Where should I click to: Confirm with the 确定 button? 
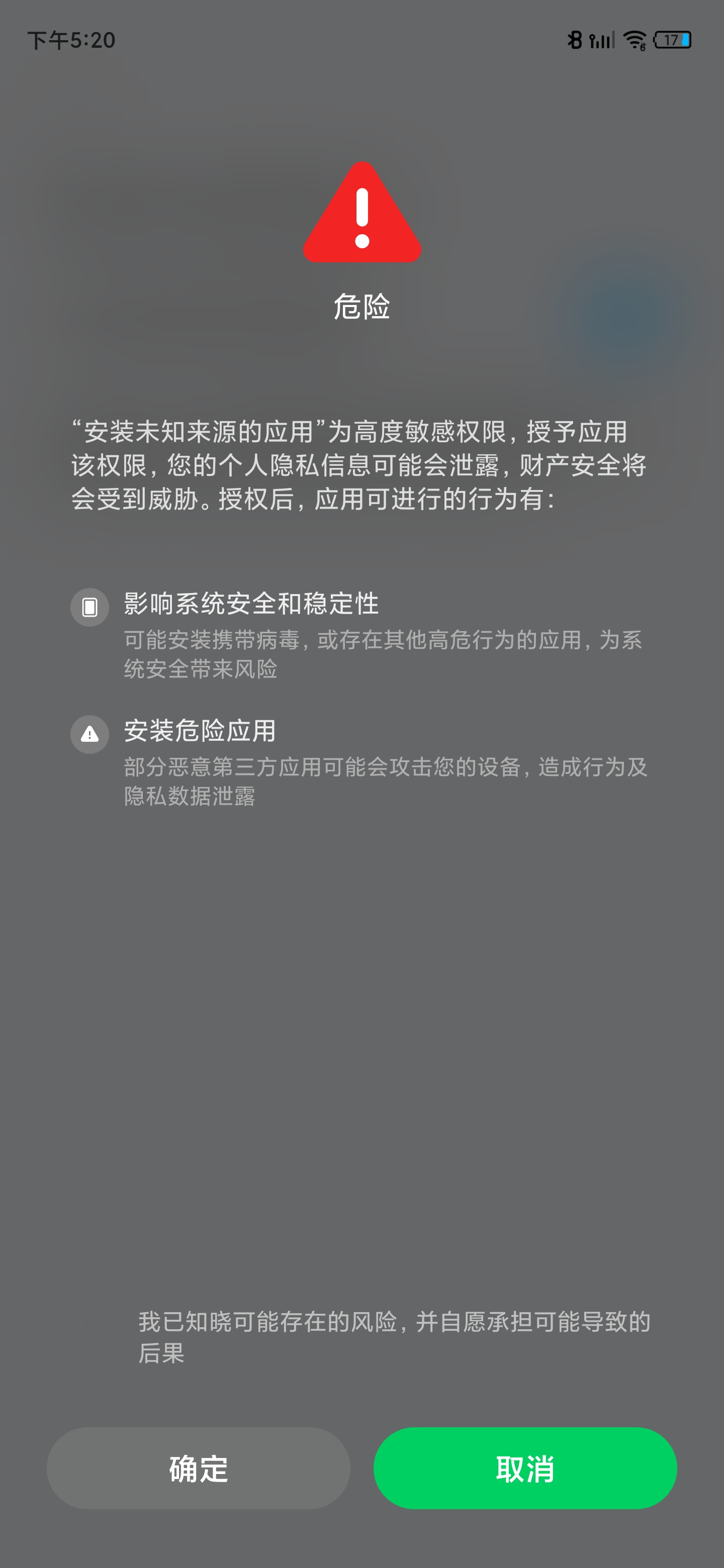[199, 1467]
